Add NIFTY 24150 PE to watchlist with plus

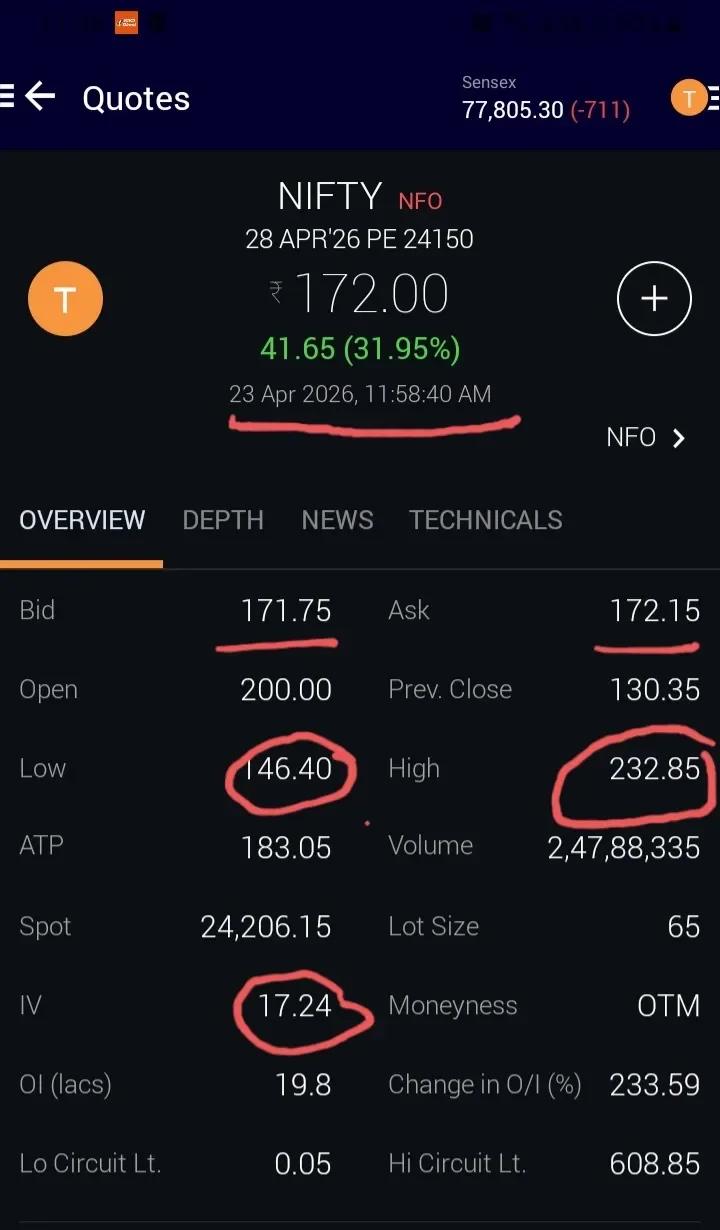654,298
